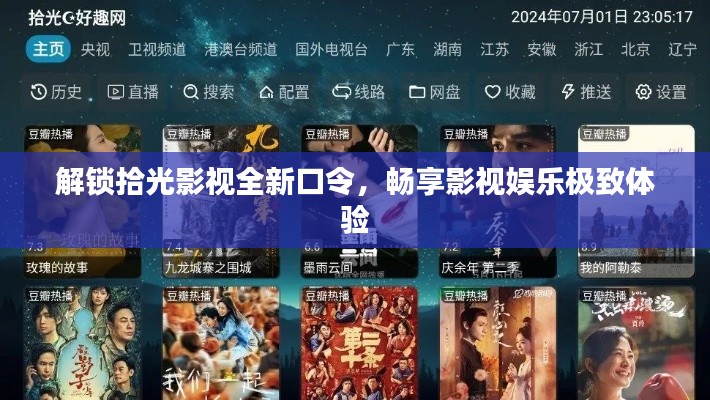710x400 pixels.
Task: View 收藏 favorites
Action: [x=510, y=92]
